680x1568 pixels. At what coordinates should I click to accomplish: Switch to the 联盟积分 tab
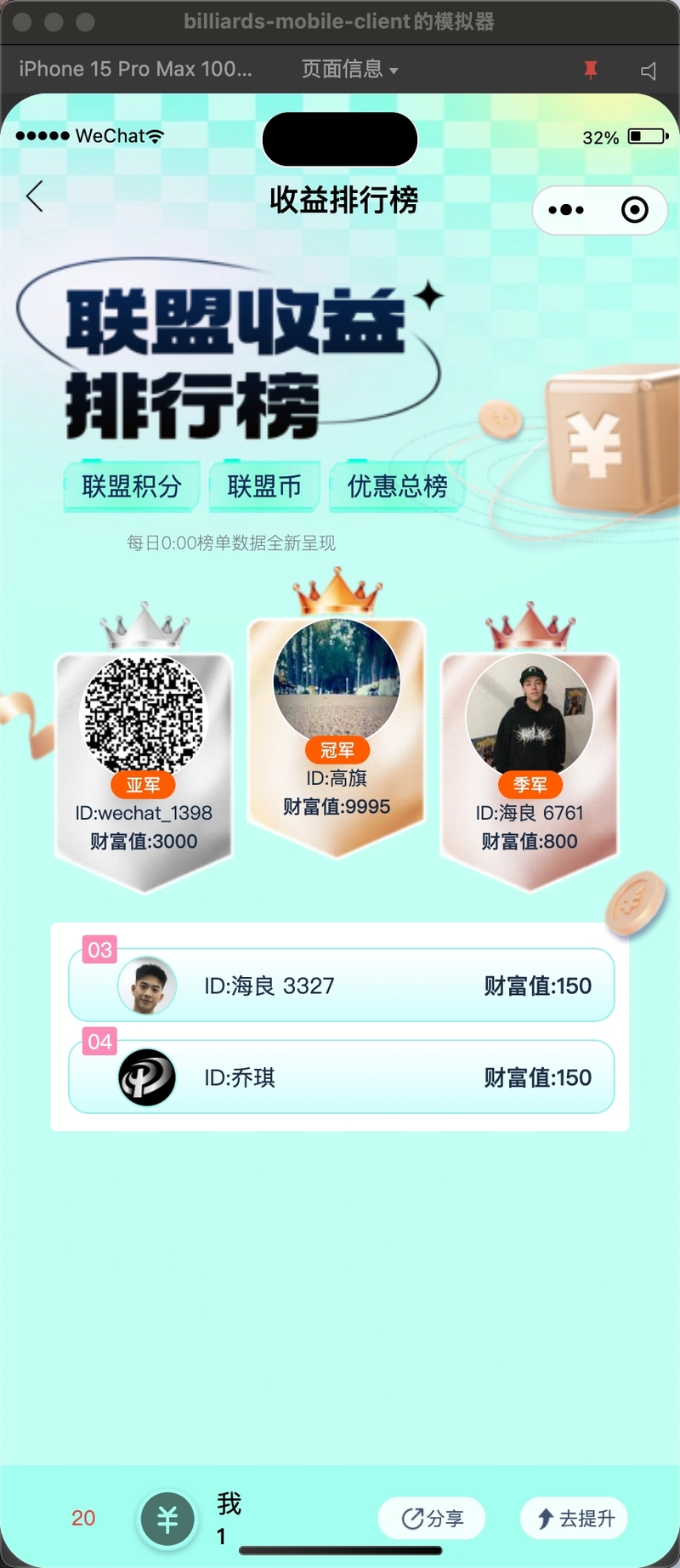[x=132, y=486]
